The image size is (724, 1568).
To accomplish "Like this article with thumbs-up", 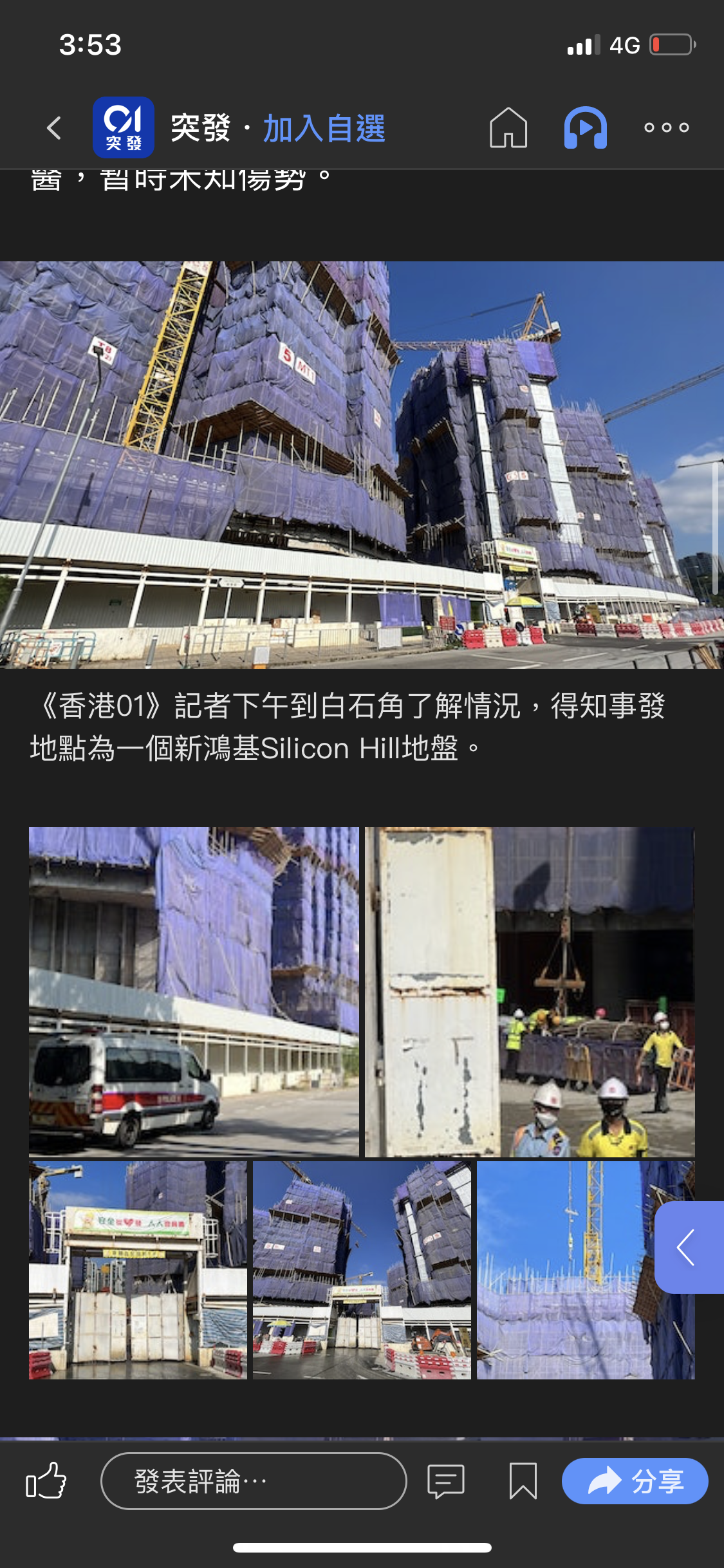I will (x=46, y=1480).
